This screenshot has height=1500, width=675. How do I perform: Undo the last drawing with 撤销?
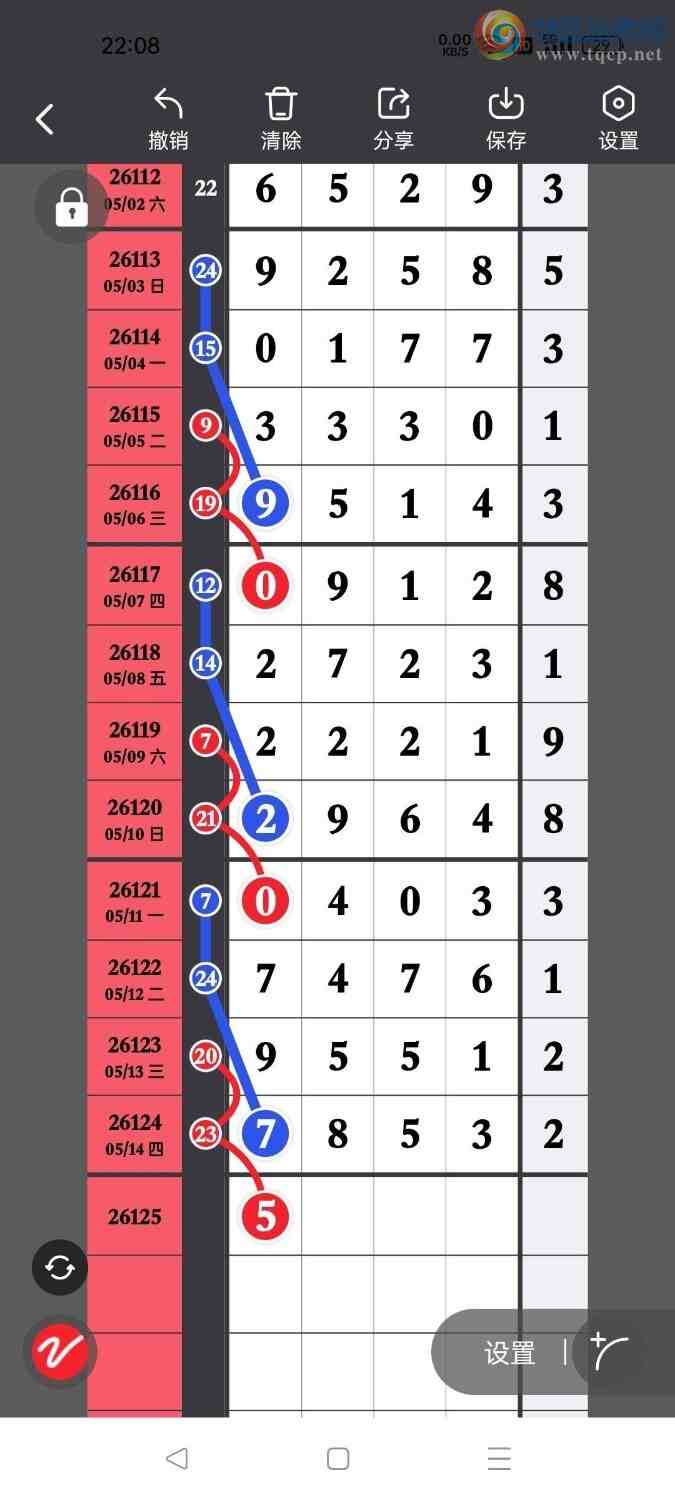[x=168, y=119]
